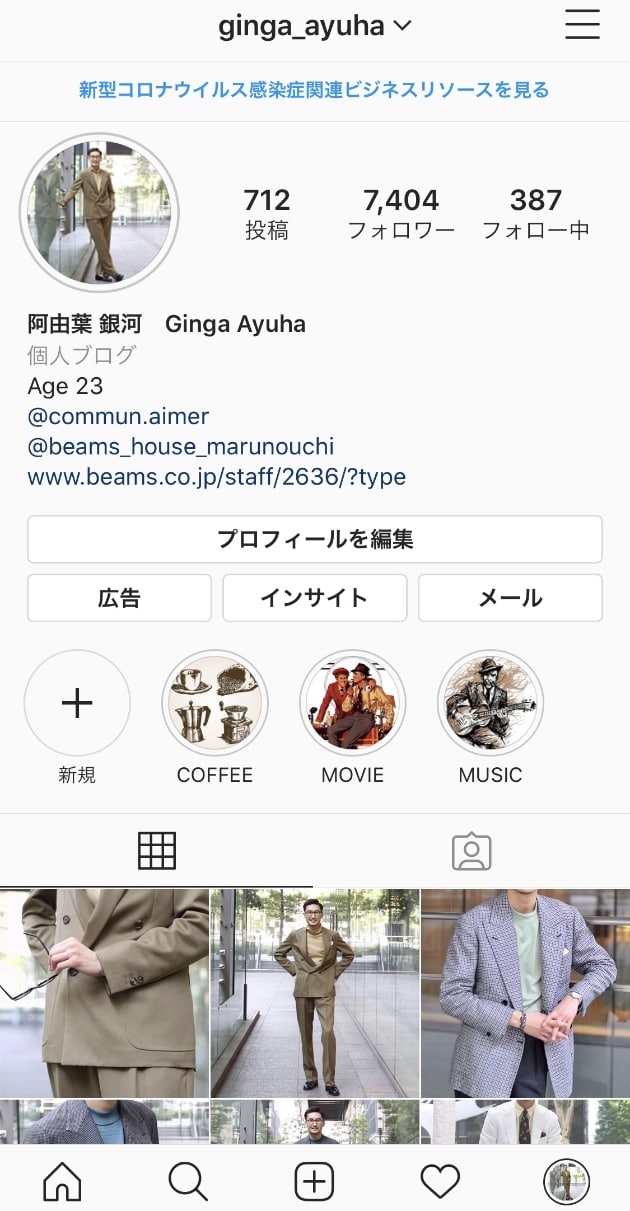
Task: Open the search and explore tab
Action: (x=188, y=1182)
